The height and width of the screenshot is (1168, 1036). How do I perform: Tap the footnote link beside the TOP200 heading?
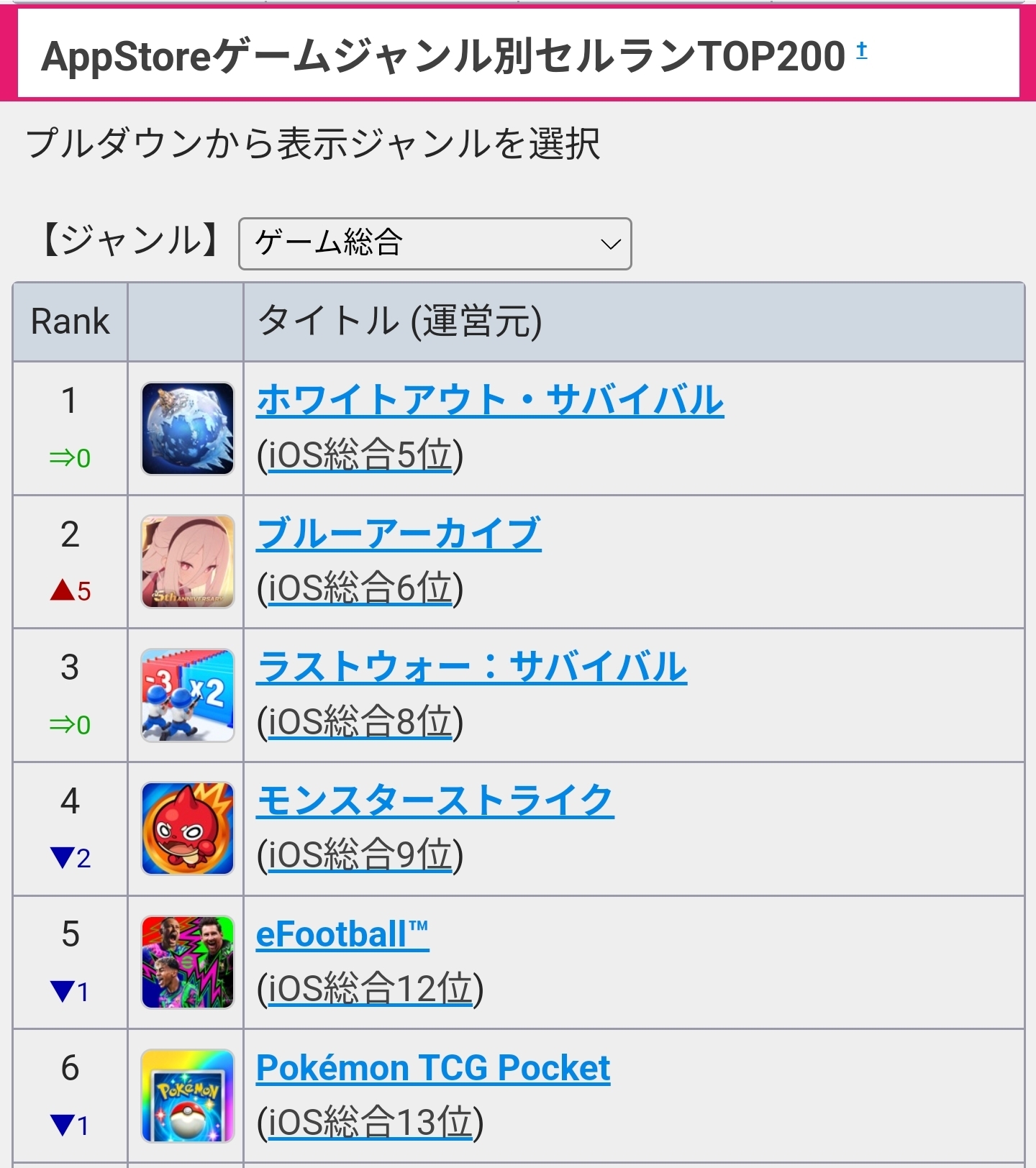coord(861,50)
